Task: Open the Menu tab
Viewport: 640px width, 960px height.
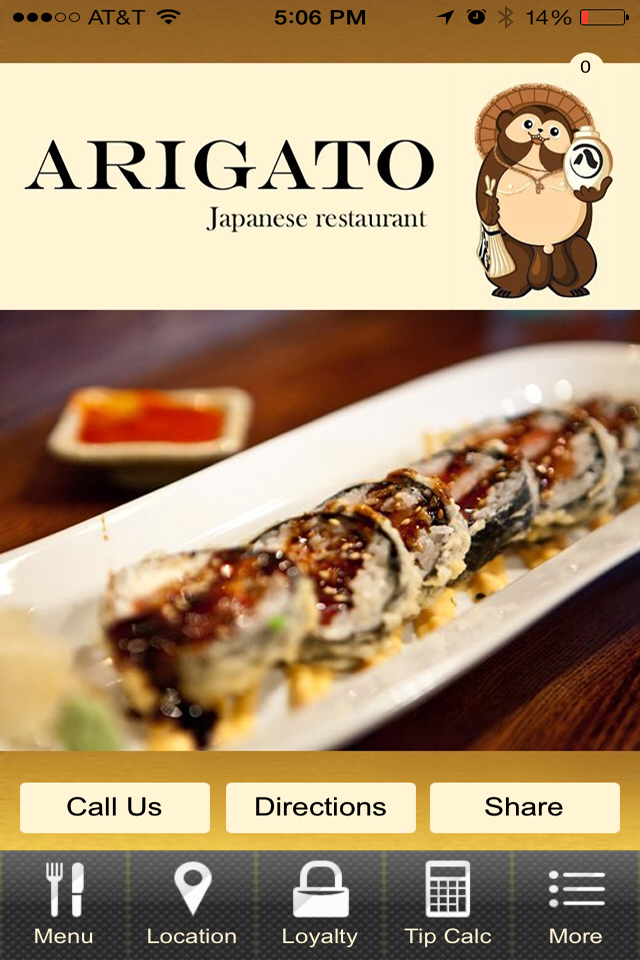Action: point(64,904)
